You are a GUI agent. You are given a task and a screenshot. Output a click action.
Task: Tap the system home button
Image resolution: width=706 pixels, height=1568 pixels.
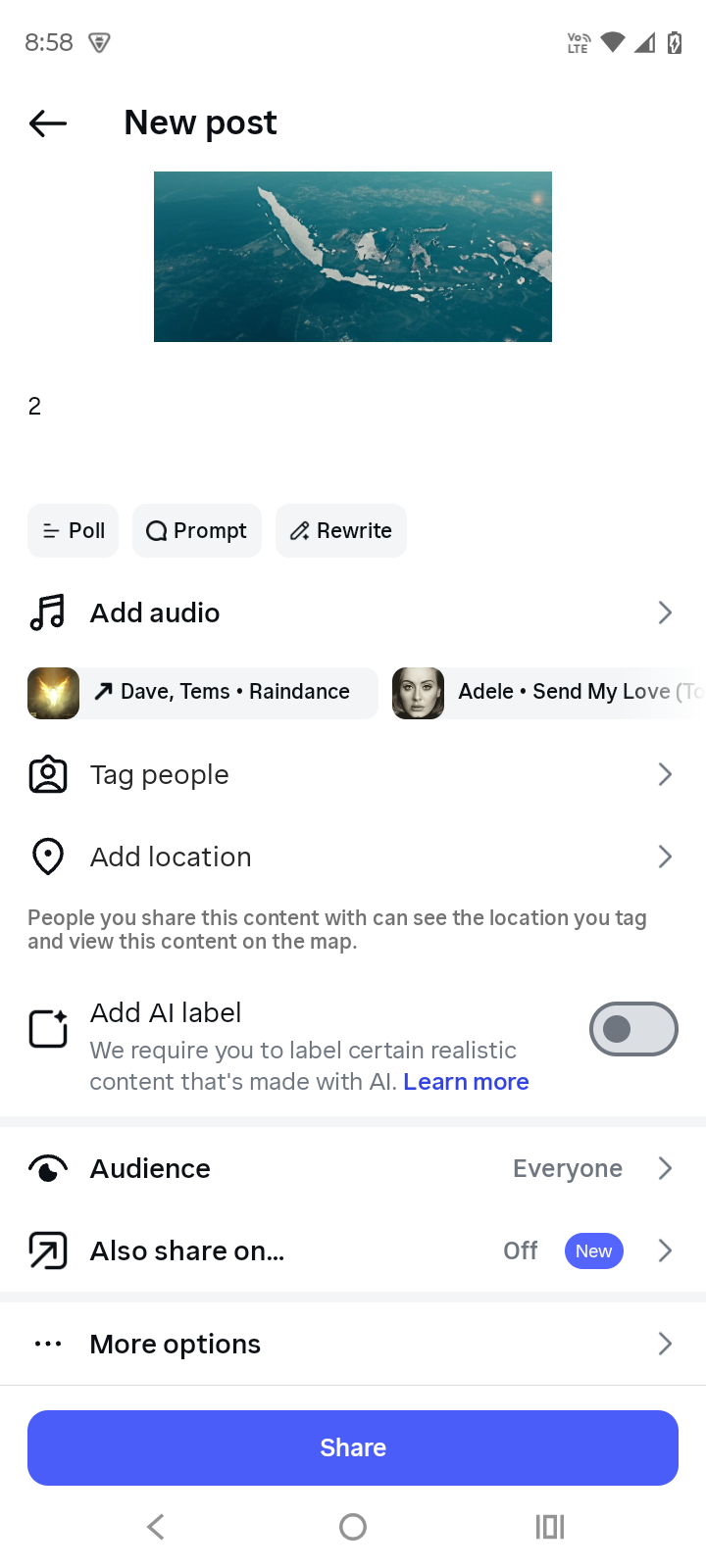[353, 1526]
